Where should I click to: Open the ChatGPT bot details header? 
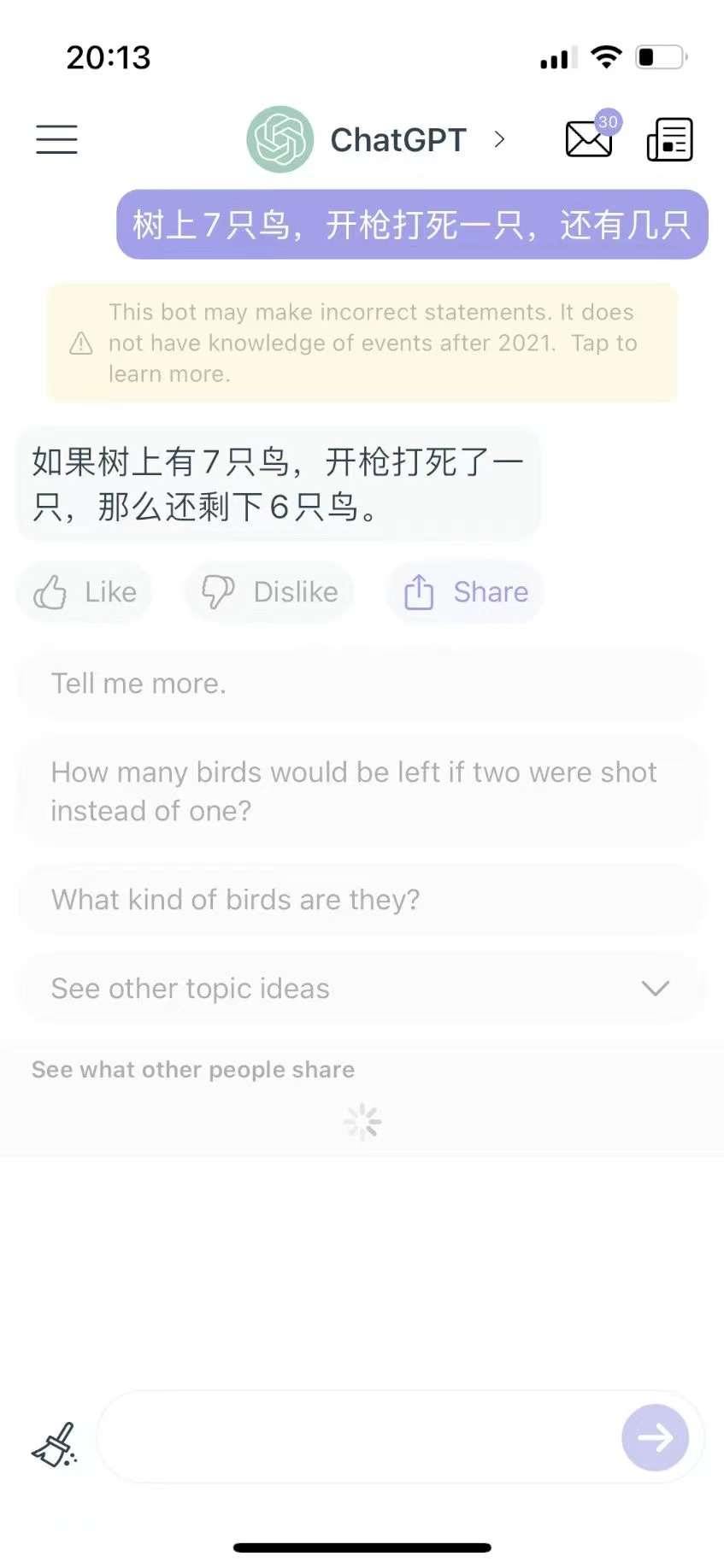[376, 139]
